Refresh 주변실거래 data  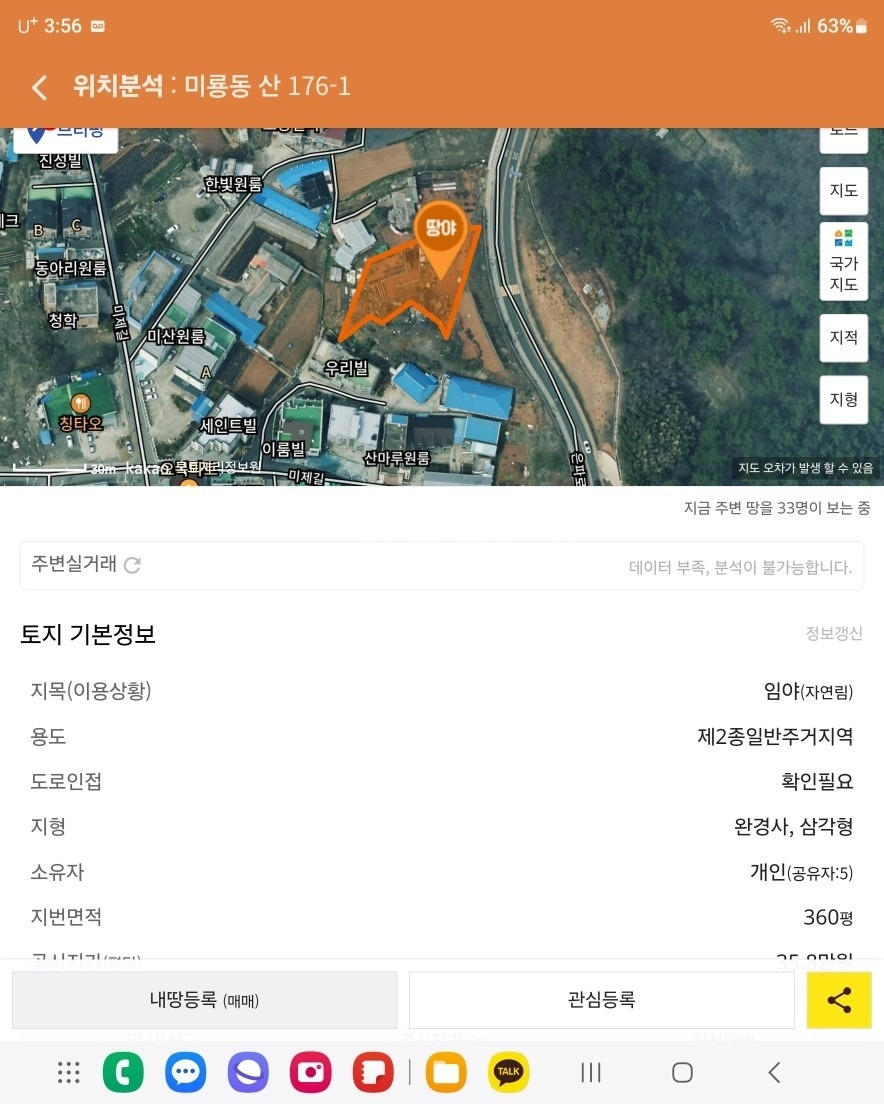132,565
